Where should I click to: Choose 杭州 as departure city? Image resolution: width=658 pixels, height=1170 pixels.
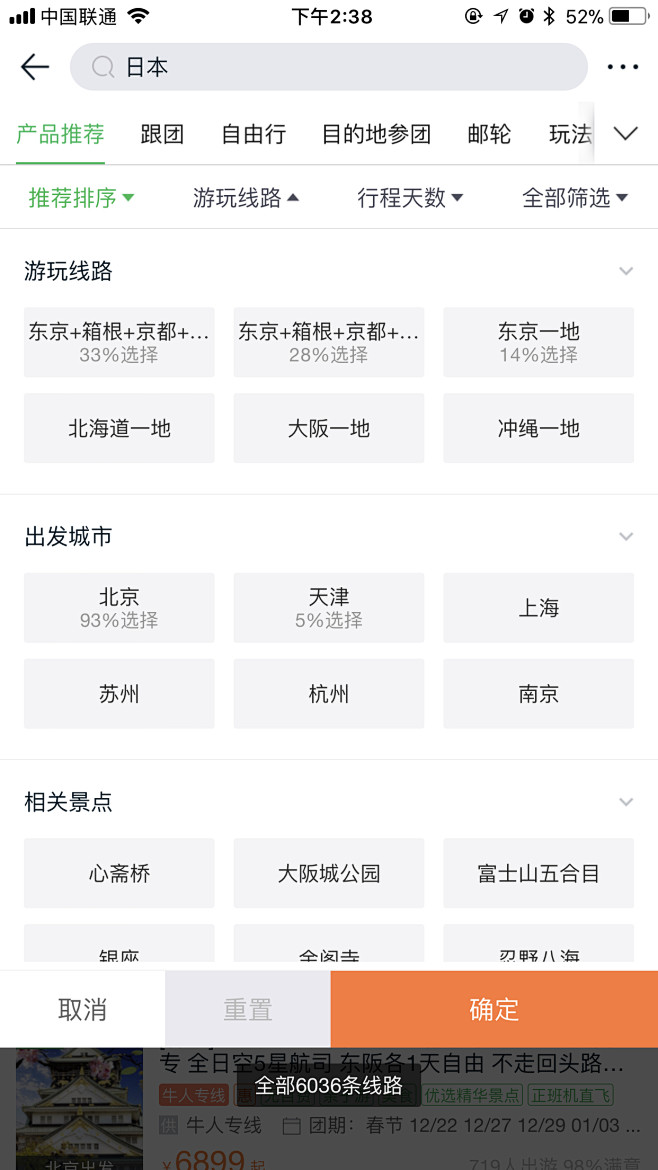pos(328,694)
